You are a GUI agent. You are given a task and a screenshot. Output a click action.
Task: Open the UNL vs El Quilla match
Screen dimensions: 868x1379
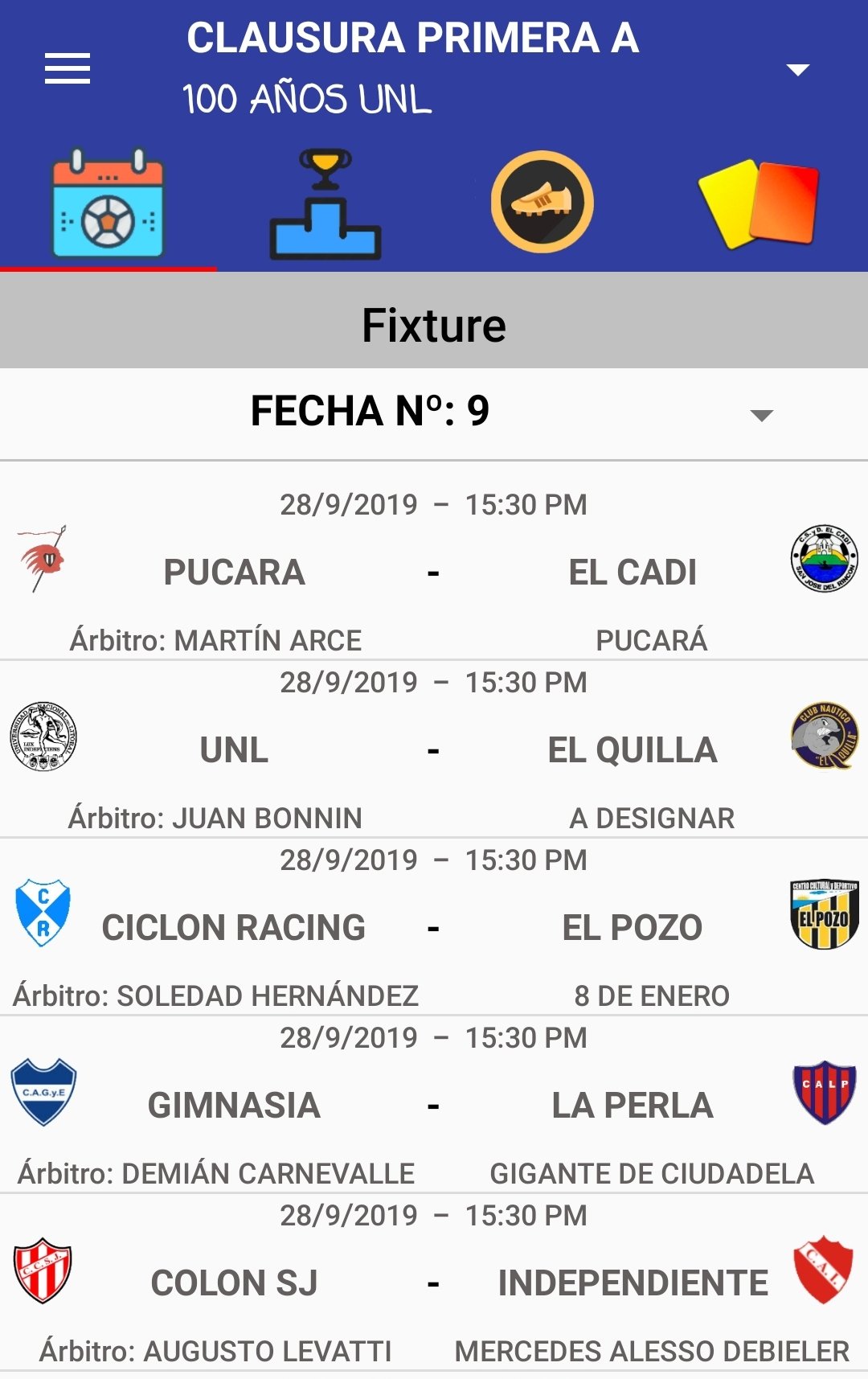(x=434, y=750)
